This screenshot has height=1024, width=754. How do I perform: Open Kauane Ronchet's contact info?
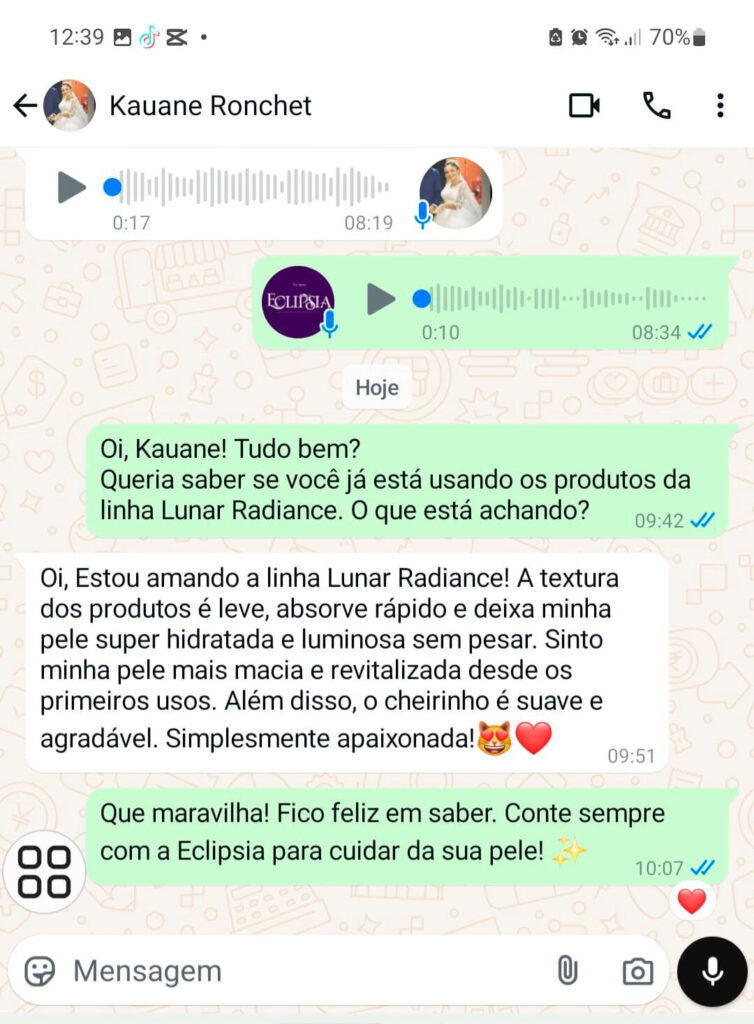click(x=210, y=106)
